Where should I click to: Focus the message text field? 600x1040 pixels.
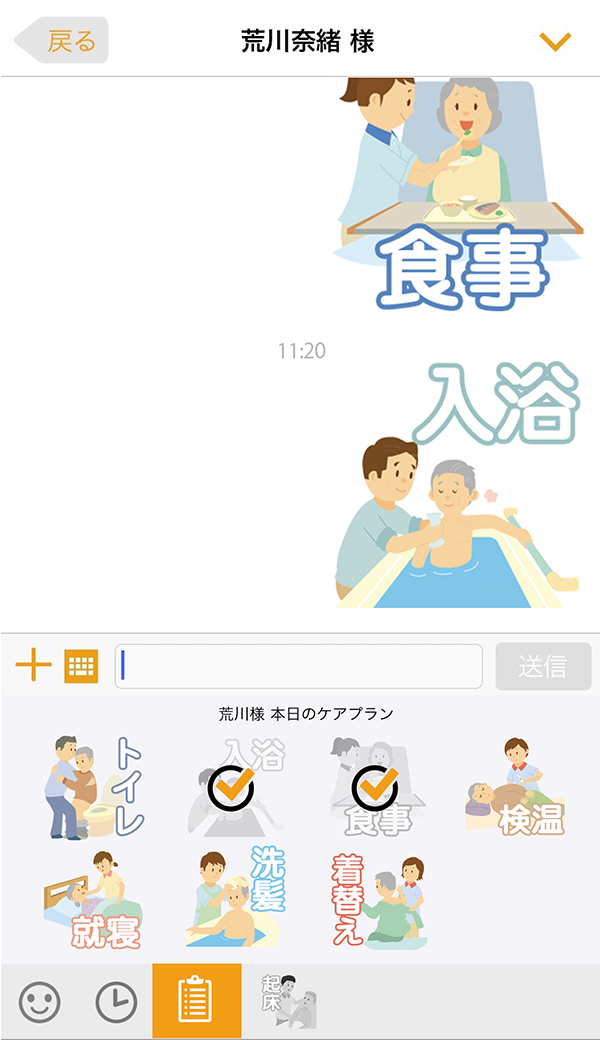[299, 666]
